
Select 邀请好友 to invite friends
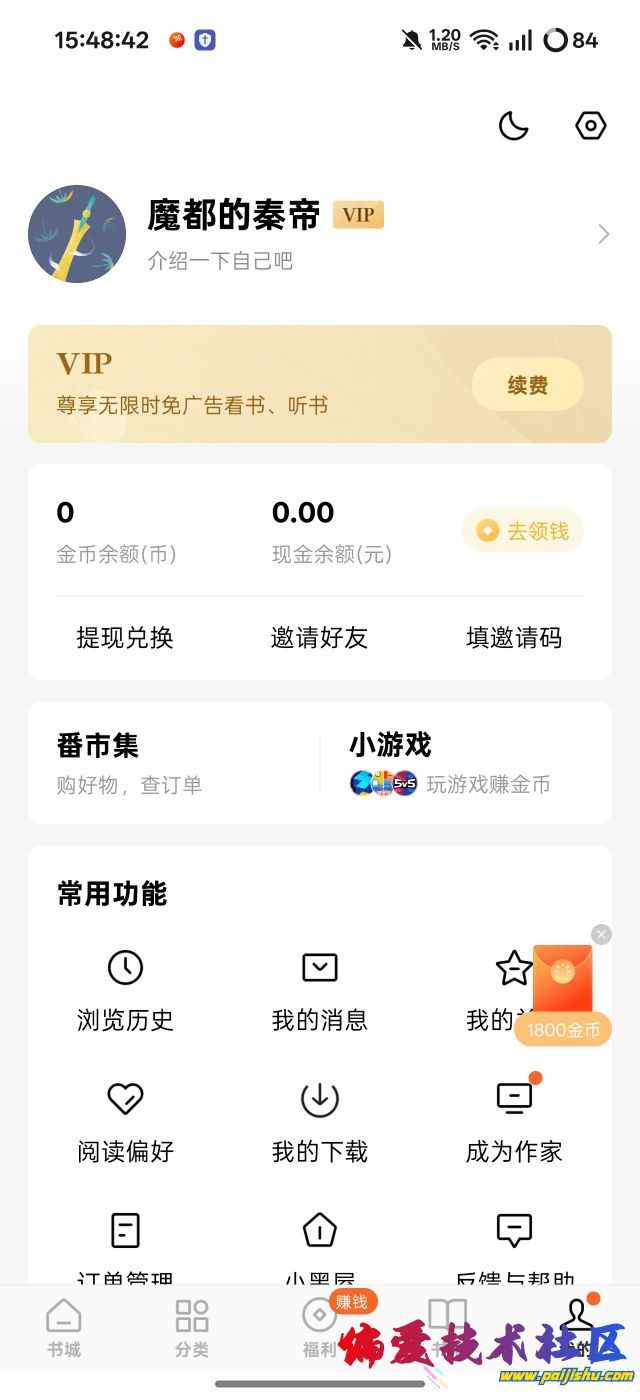pos(319,638)
